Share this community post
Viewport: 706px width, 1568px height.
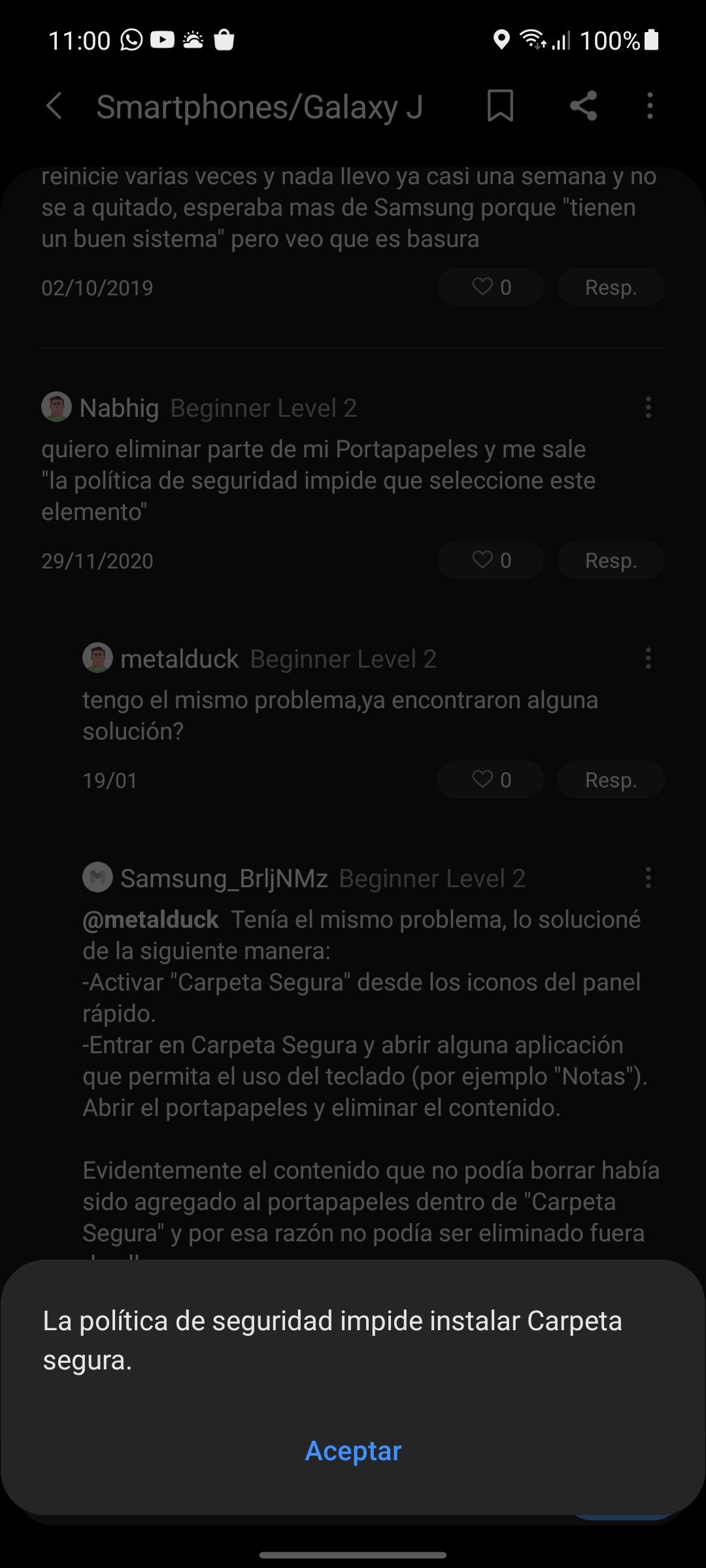(x=583, y=106)
